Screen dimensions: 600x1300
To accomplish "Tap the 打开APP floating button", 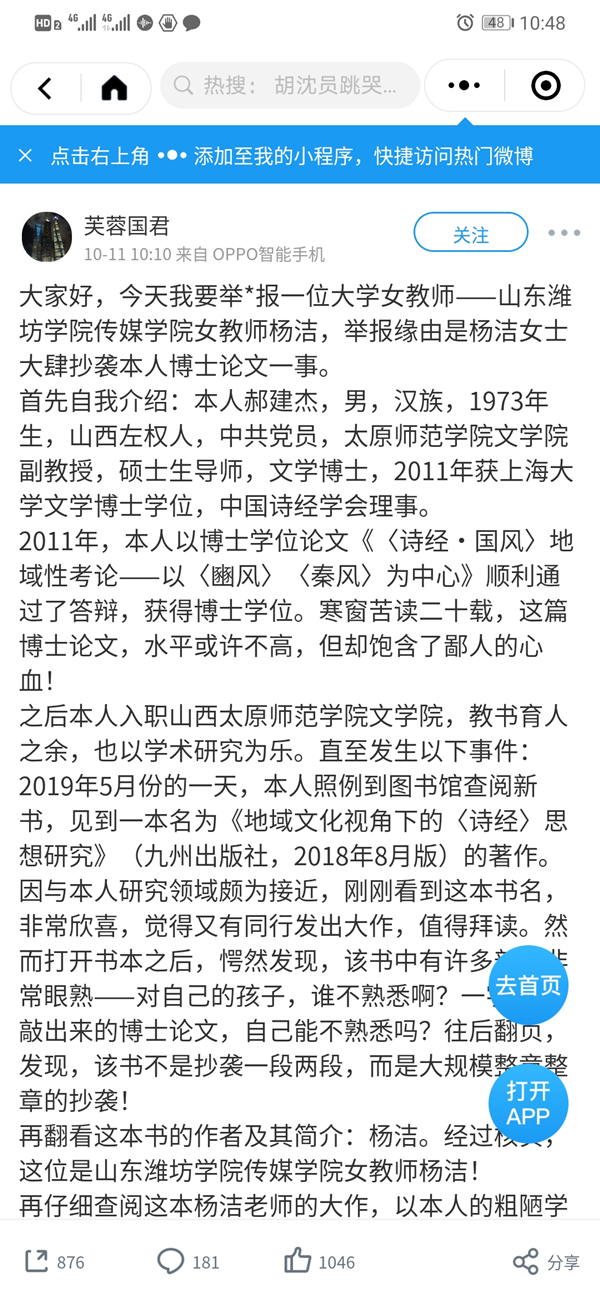I will click(528, 1103).
